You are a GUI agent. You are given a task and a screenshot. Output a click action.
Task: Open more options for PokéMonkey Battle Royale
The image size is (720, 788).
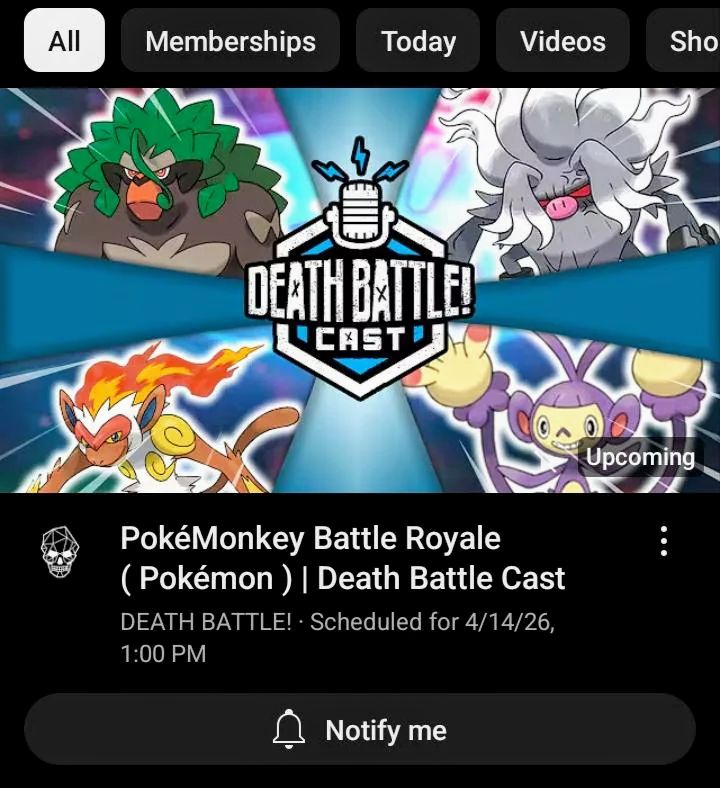663,541
